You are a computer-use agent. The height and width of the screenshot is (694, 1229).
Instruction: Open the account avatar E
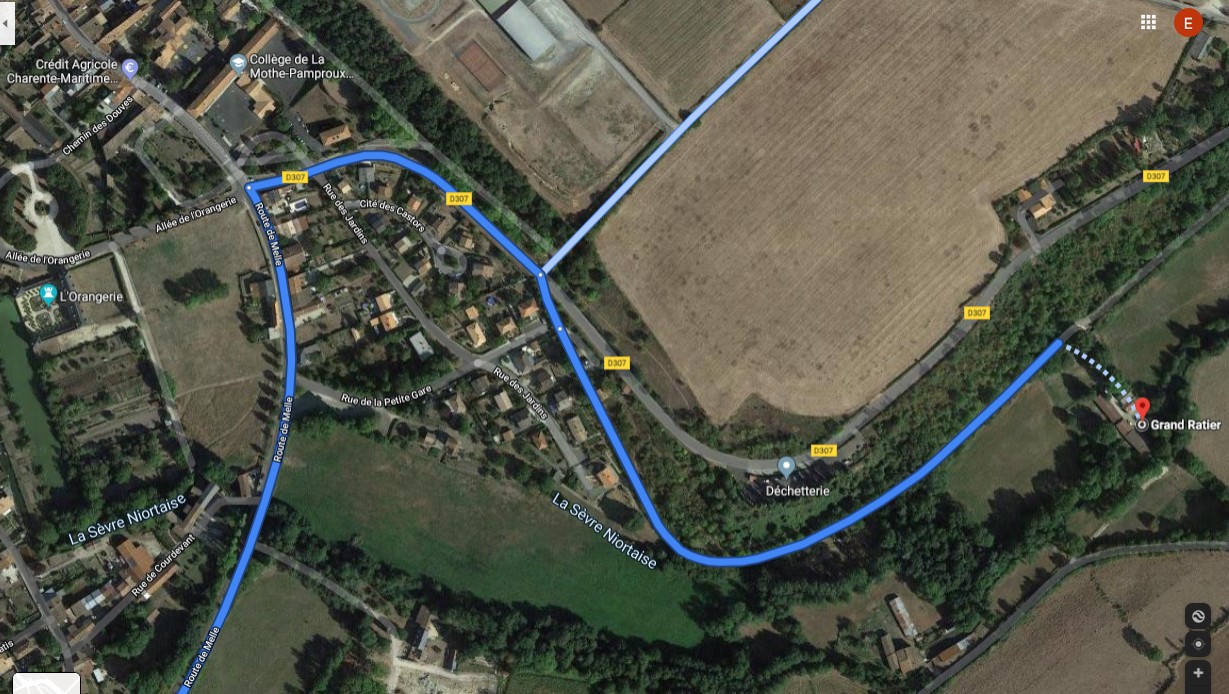pos(1188,23)
